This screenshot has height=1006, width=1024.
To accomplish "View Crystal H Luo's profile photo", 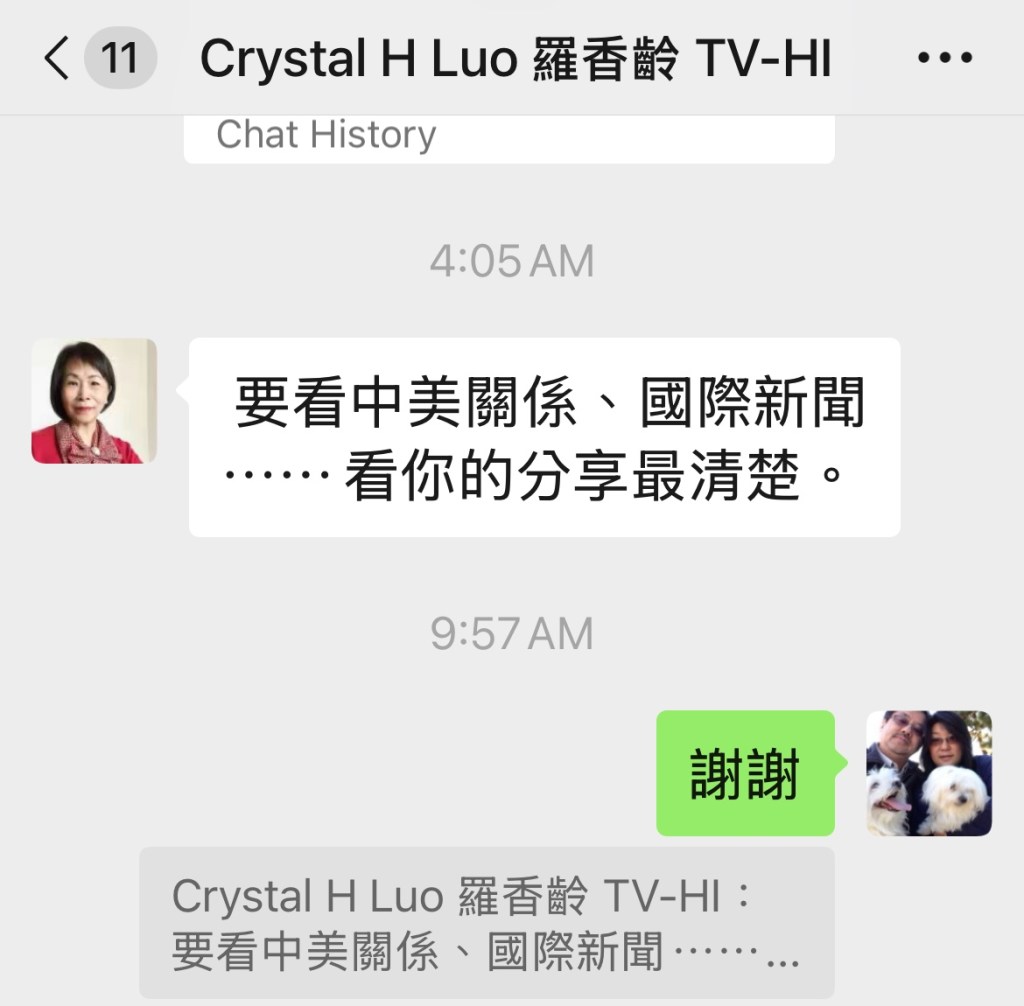I will coord(94,401).
